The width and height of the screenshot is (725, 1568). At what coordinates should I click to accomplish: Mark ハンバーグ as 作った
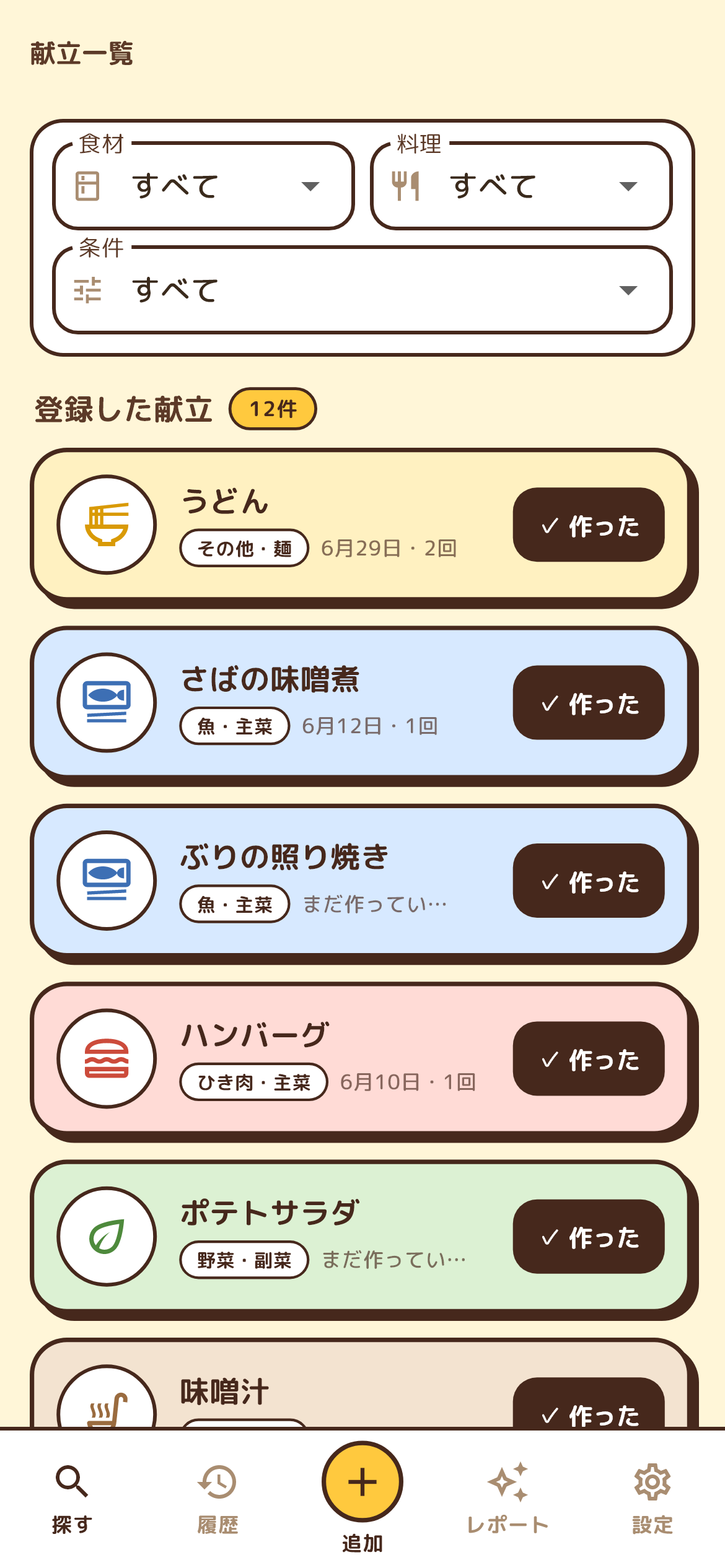tap(589, 1058)
